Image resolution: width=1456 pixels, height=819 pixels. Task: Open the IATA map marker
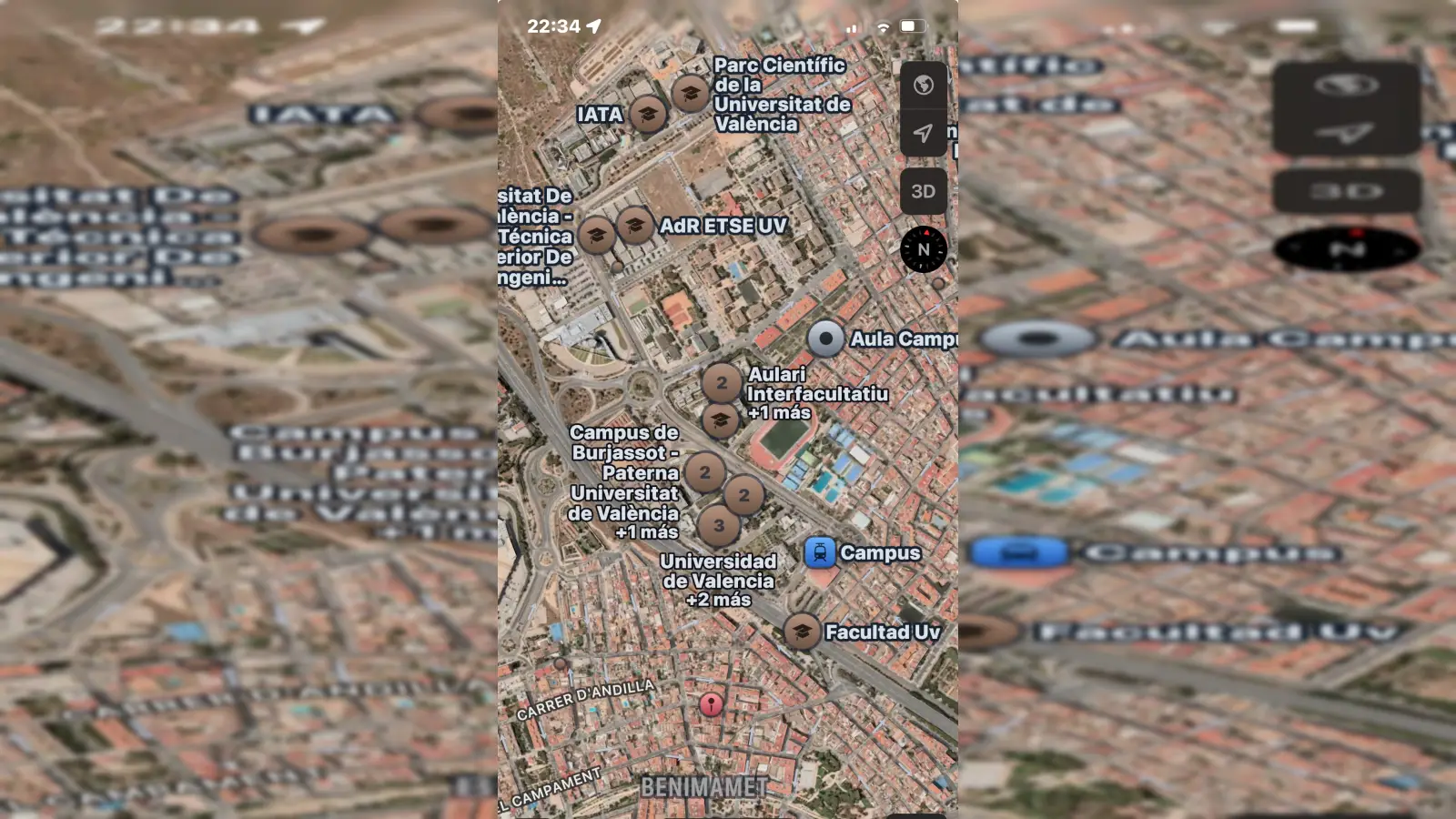(x=647, y=115)
